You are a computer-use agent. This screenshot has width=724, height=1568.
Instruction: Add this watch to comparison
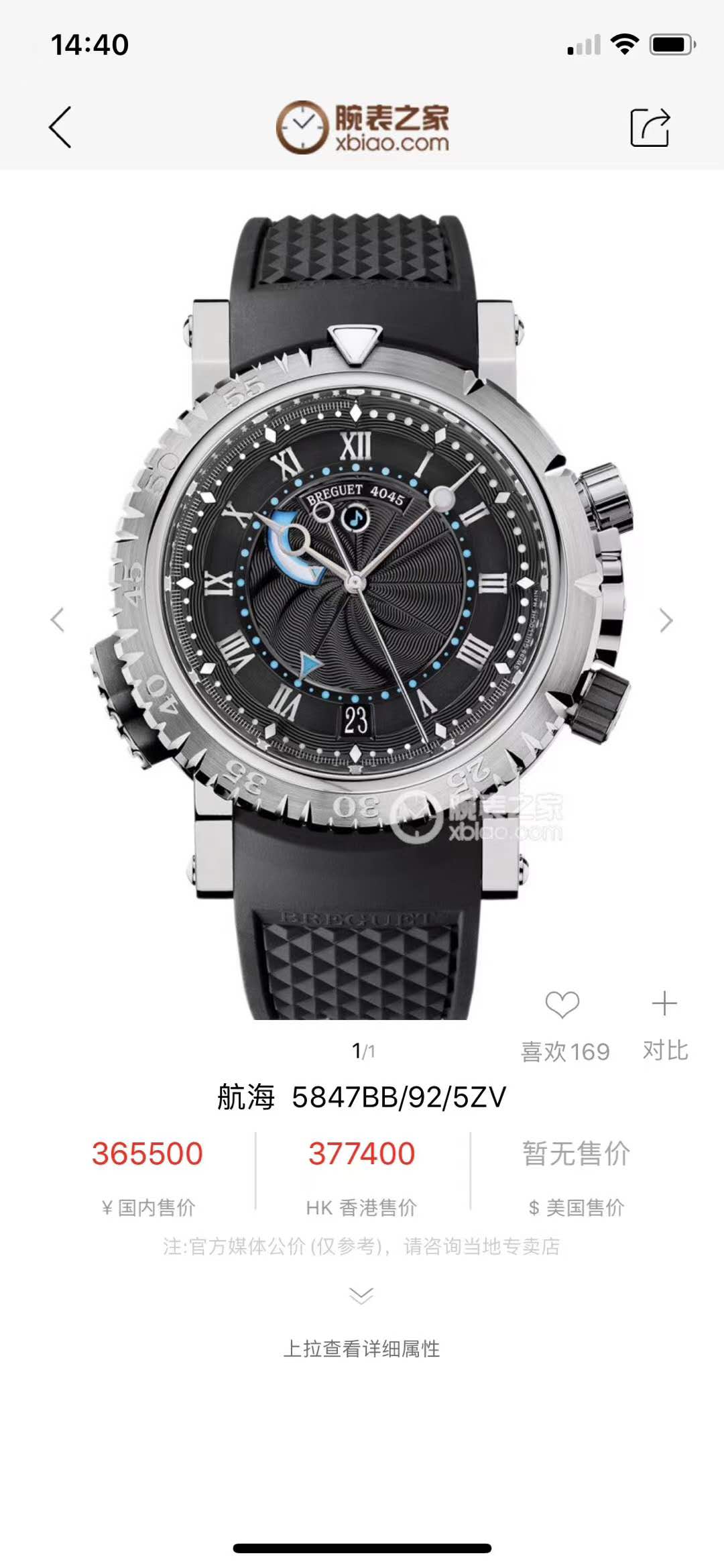664,1004
